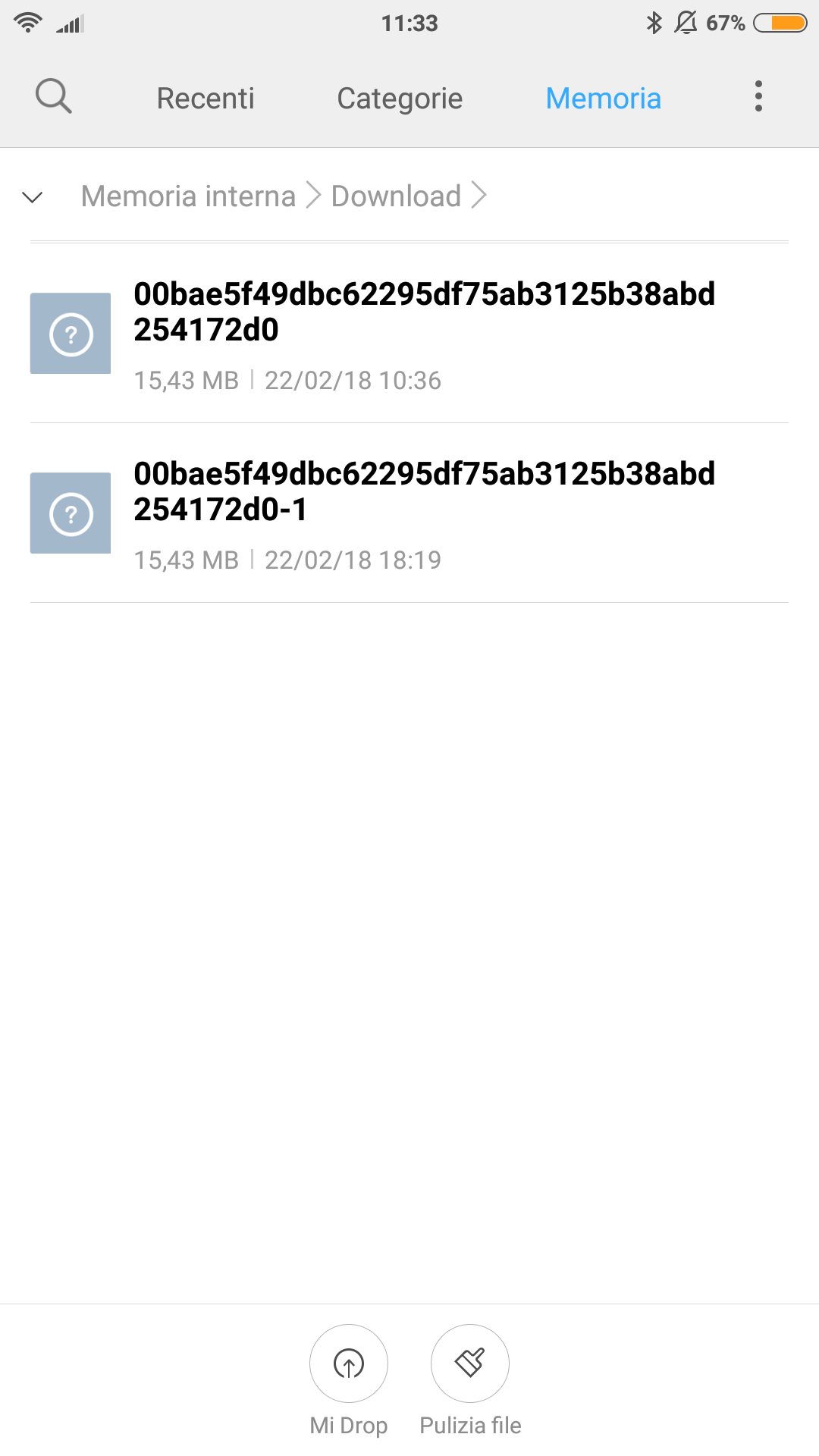Switch to the Recenti tab

[x=206, y=99]
